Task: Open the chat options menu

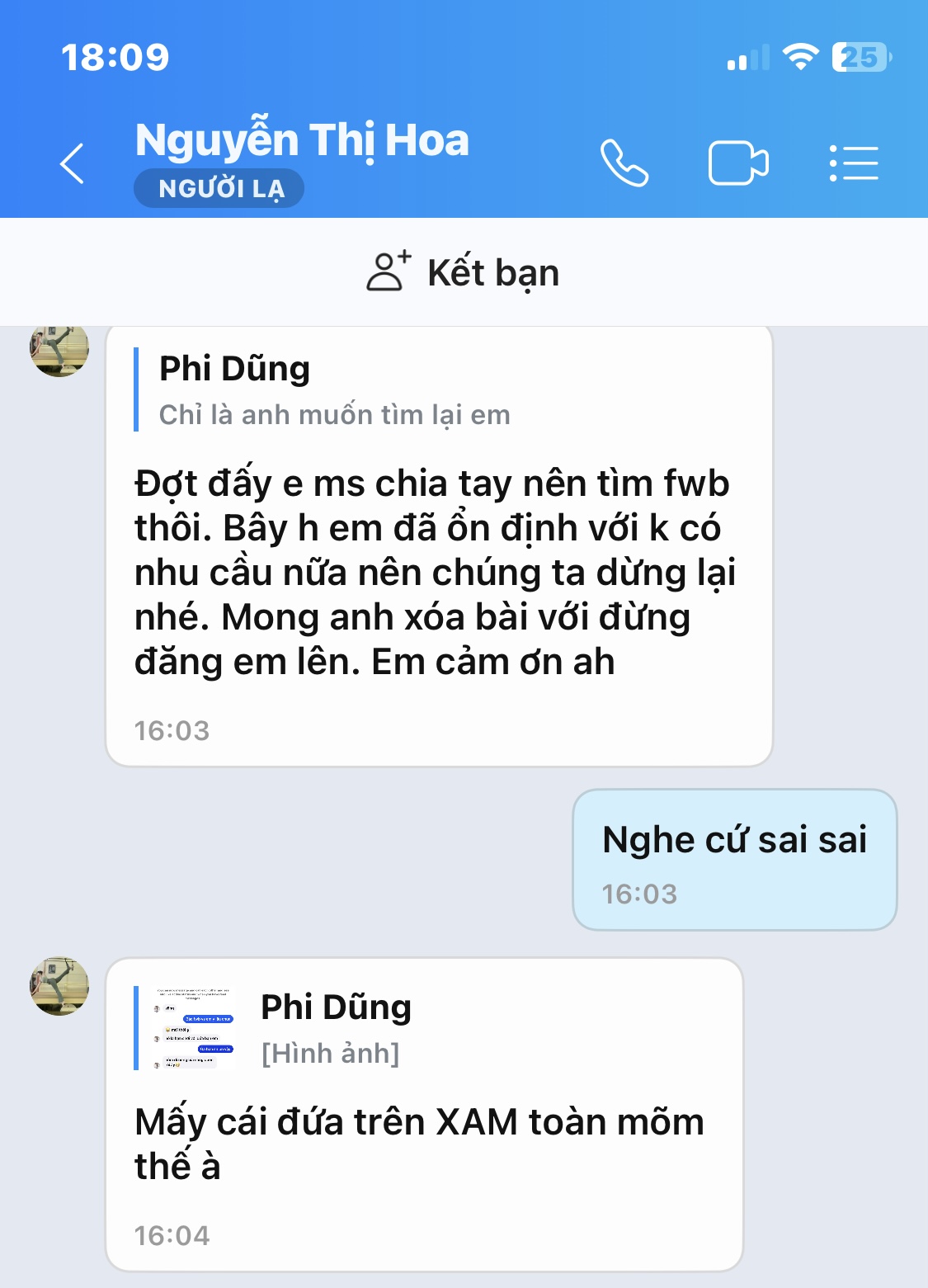Action: pos(854,163)
